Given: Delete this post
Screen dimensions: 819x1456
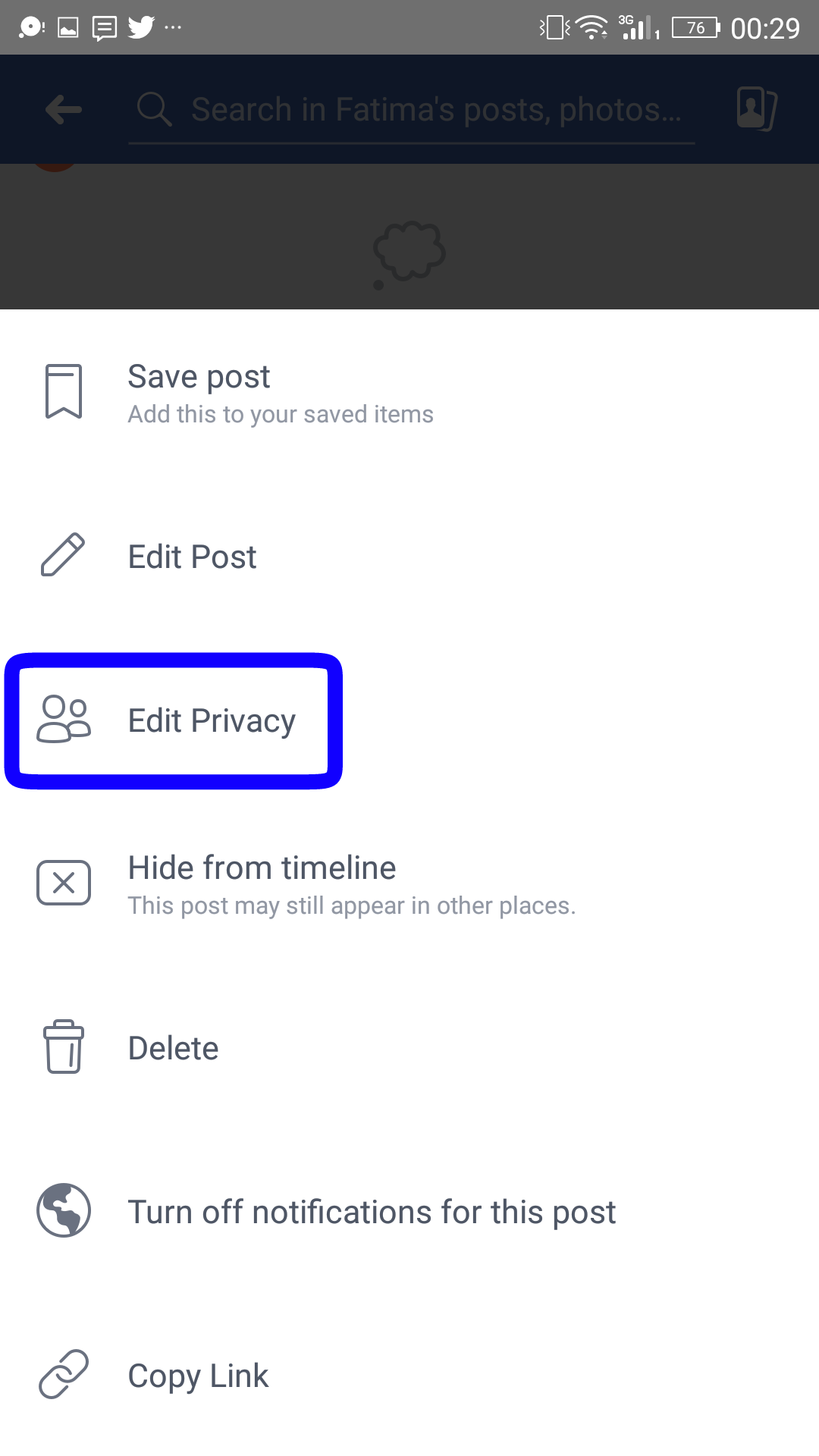Looking at the screenshot, I should 409,1047.
